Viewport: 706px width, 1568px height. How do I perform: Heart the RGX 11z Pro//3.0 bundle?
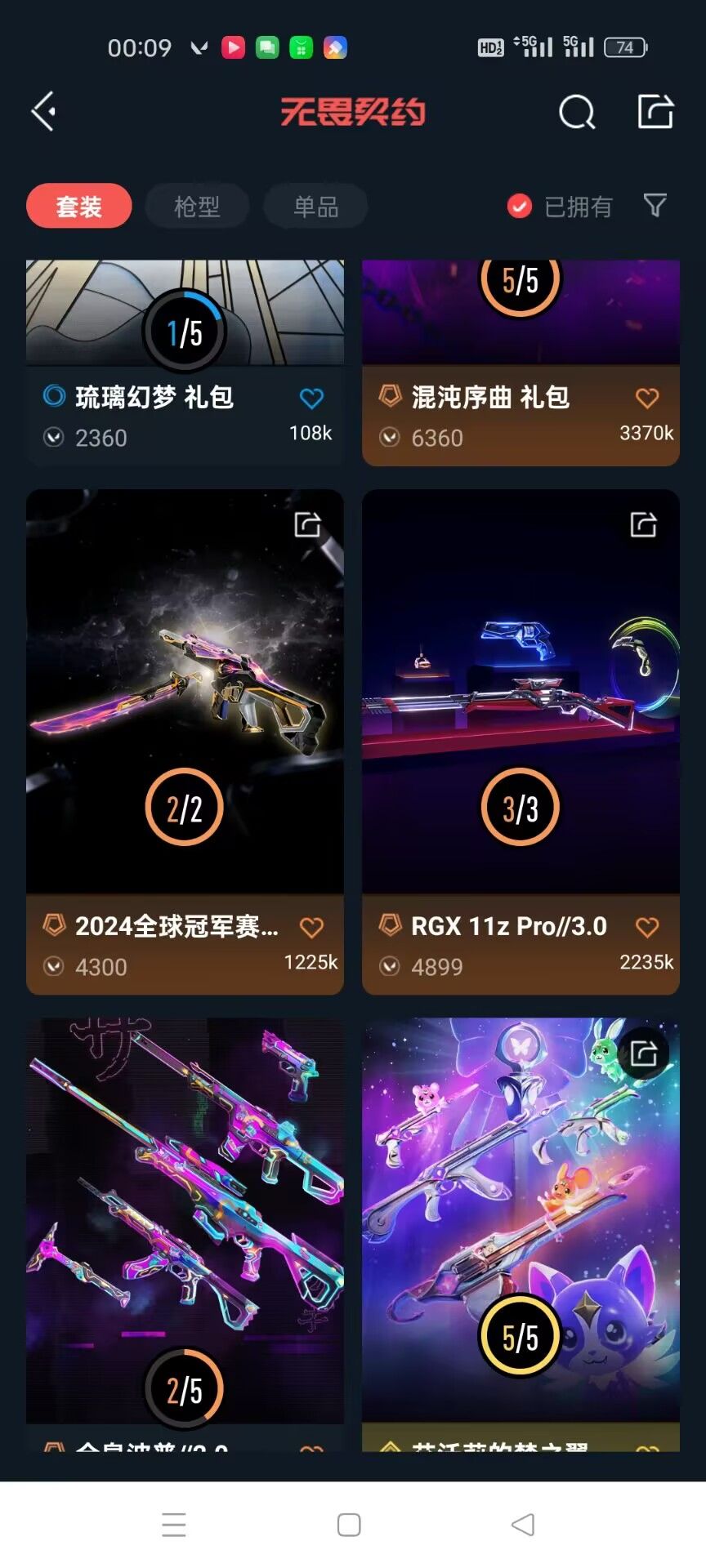[x=647, y=927]
